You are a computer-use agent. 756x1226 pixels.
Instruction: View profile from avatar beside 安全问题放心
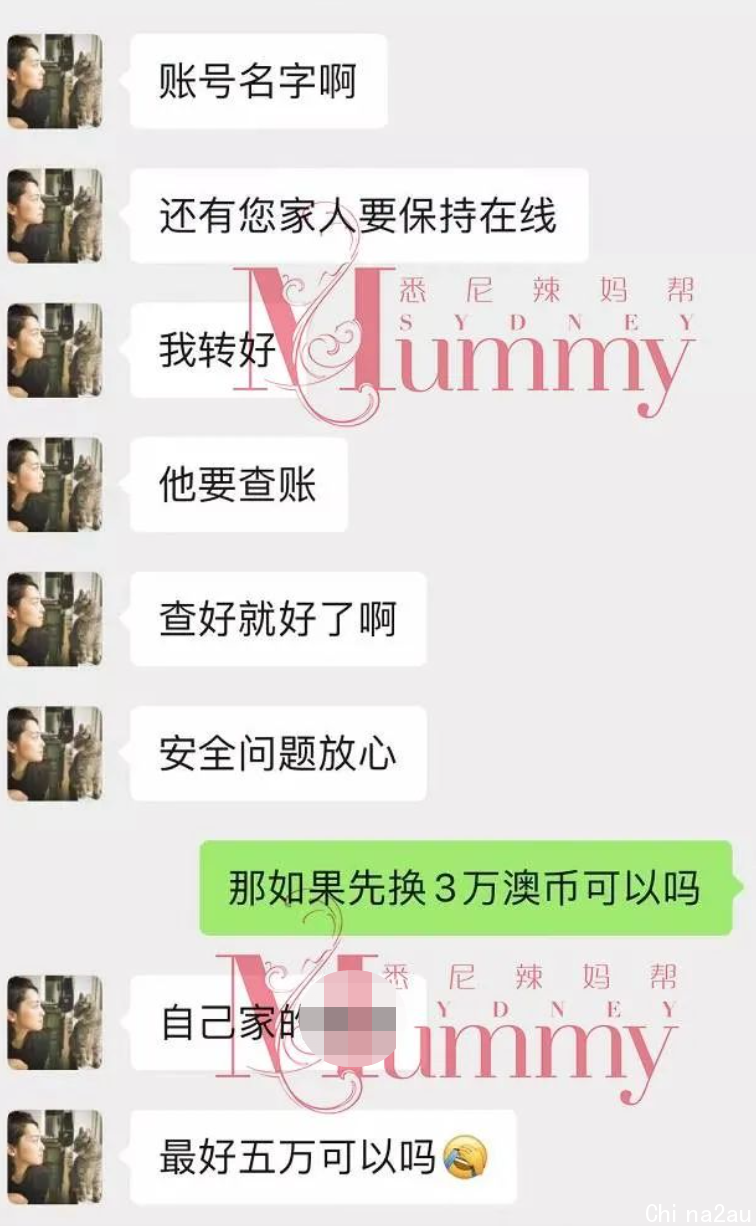(x=55, y=753)
